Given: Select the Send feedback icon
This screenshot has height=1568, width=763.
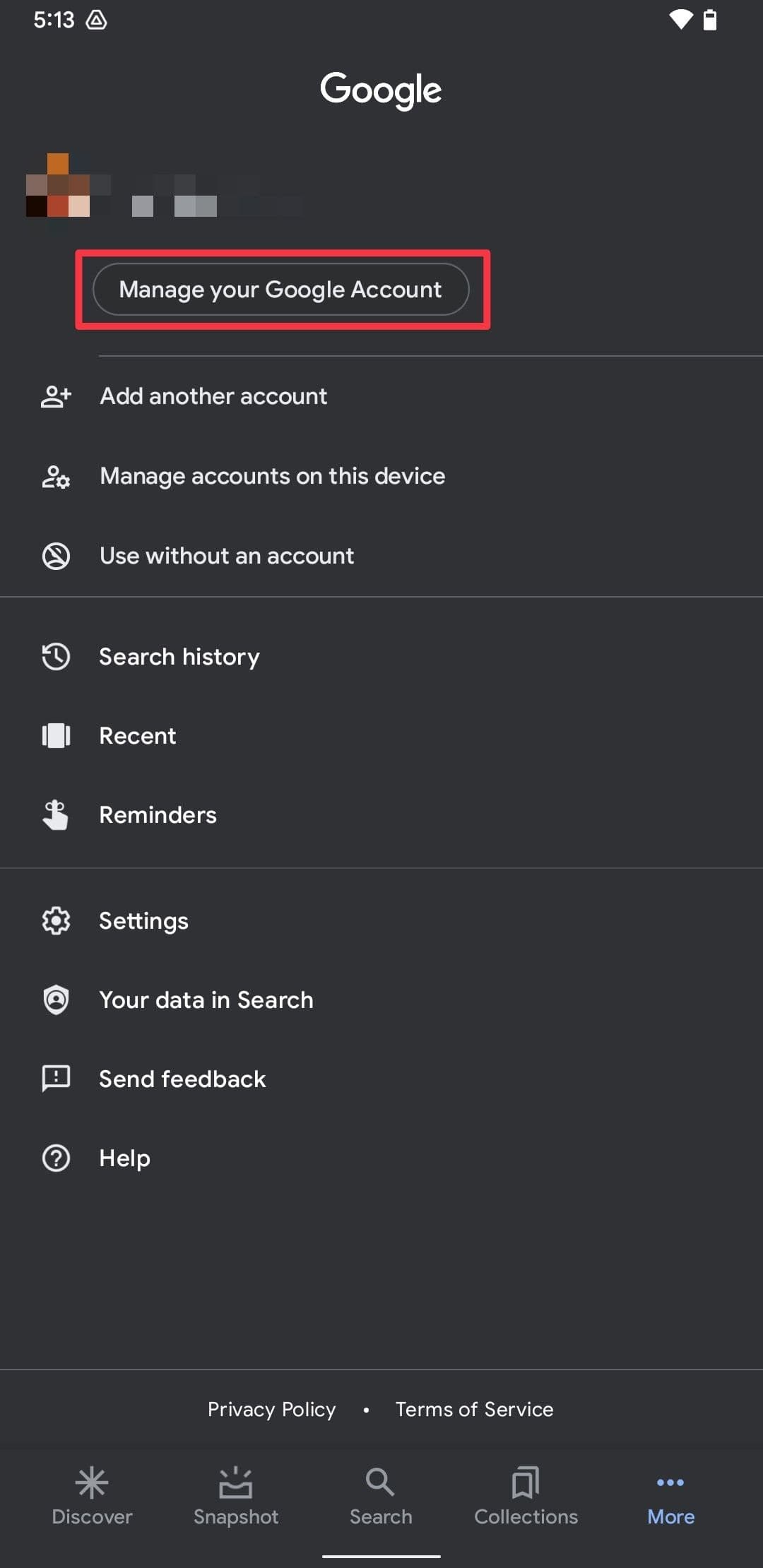Looking at the screenshot, I should tap(56, 1079).
